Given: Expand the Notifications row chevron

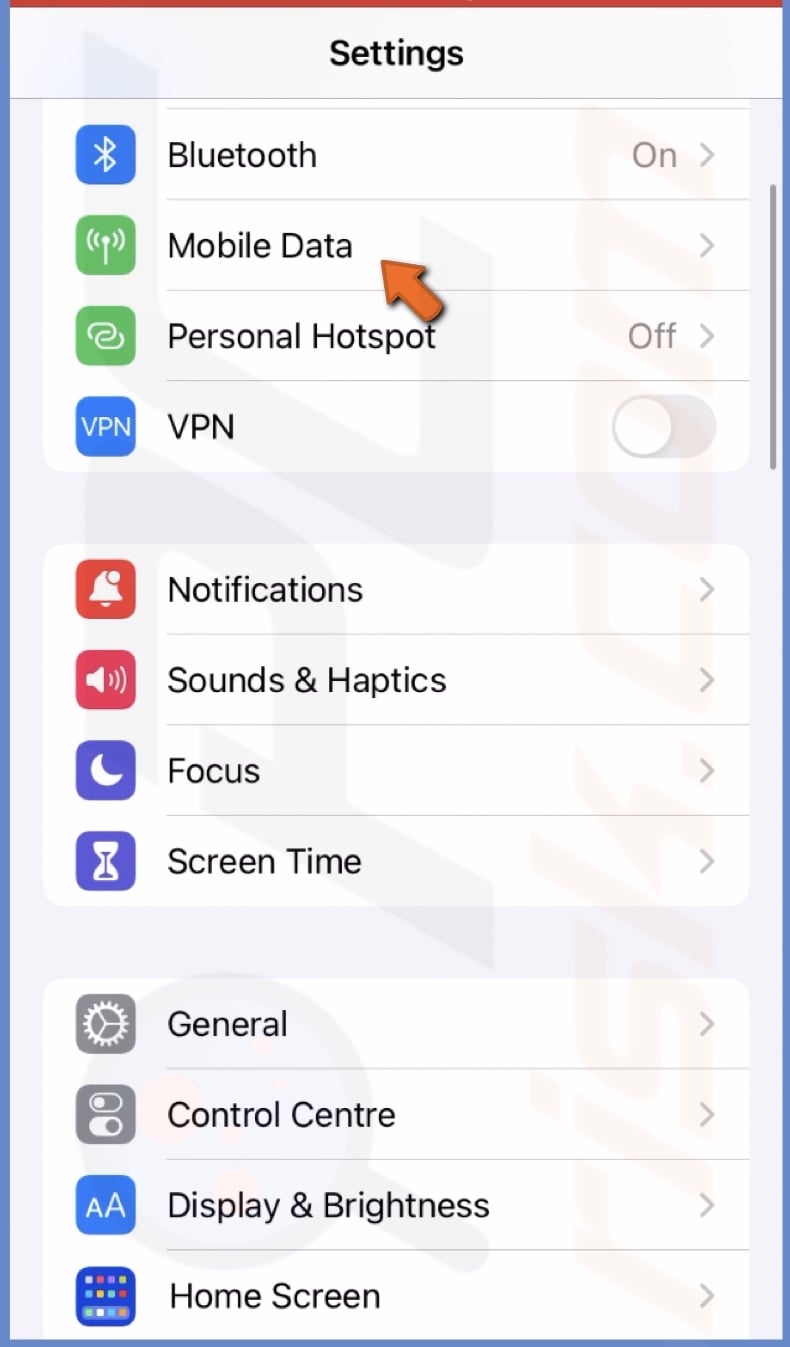Looking at the screenshot, I should [708, 590].
